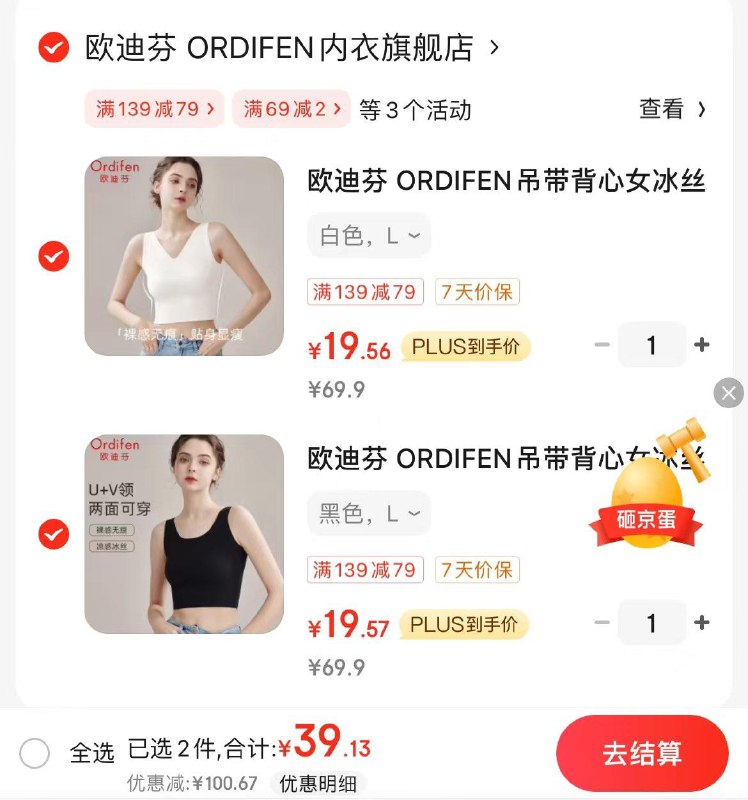Open the black camisole product image
Screen dimensions: 748x800
pos(184,534)
